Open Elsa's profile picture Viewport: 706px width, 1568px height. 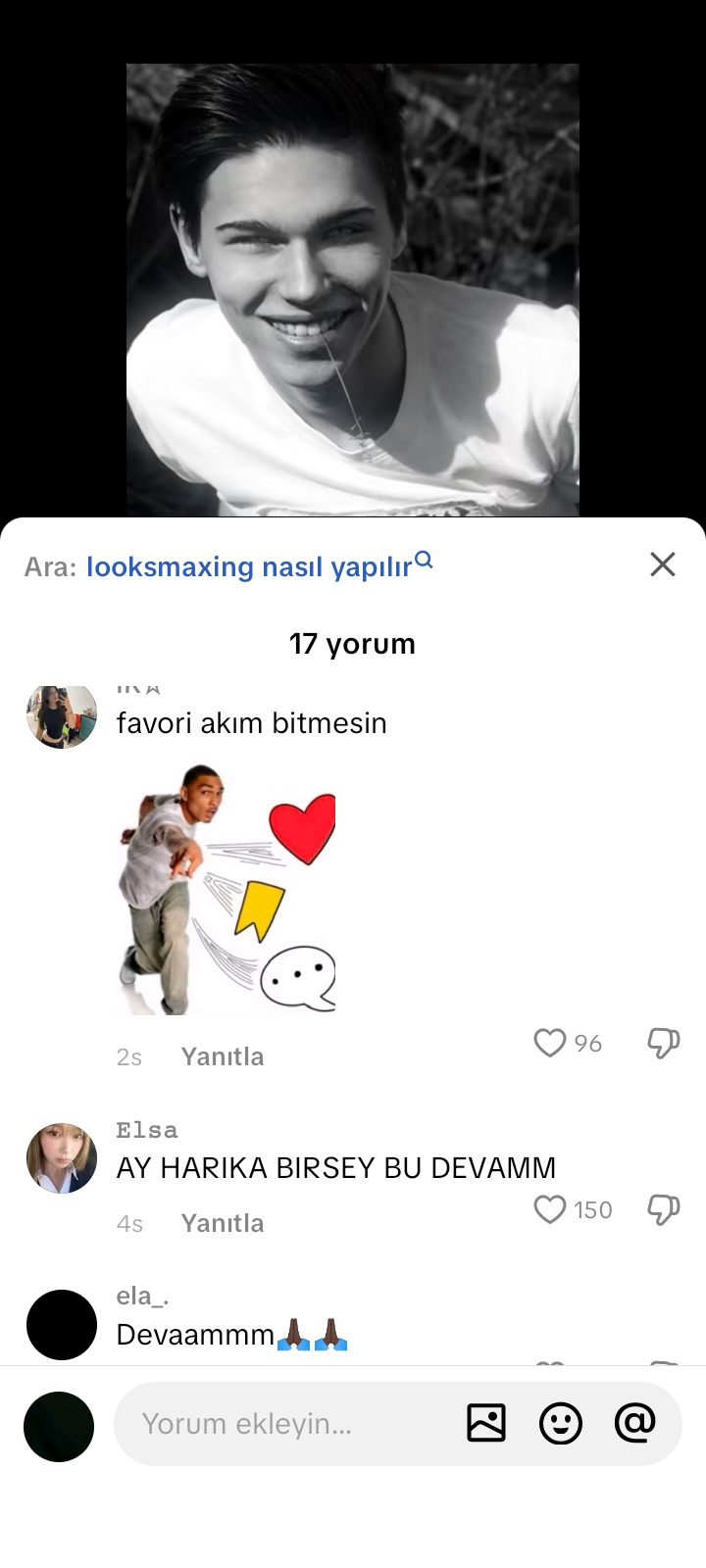point(62,1158)
